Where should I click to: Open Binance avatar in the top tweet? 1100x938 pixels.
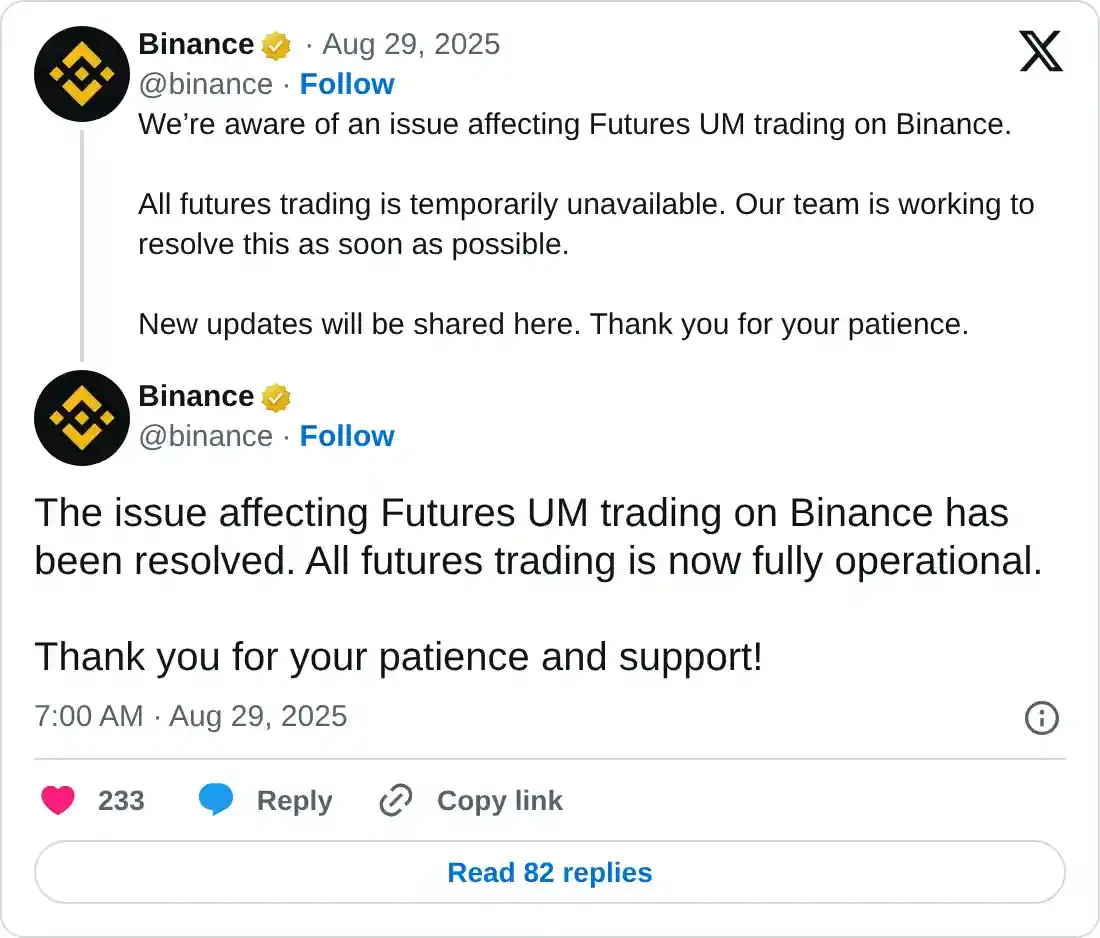[x=82, y=74]
